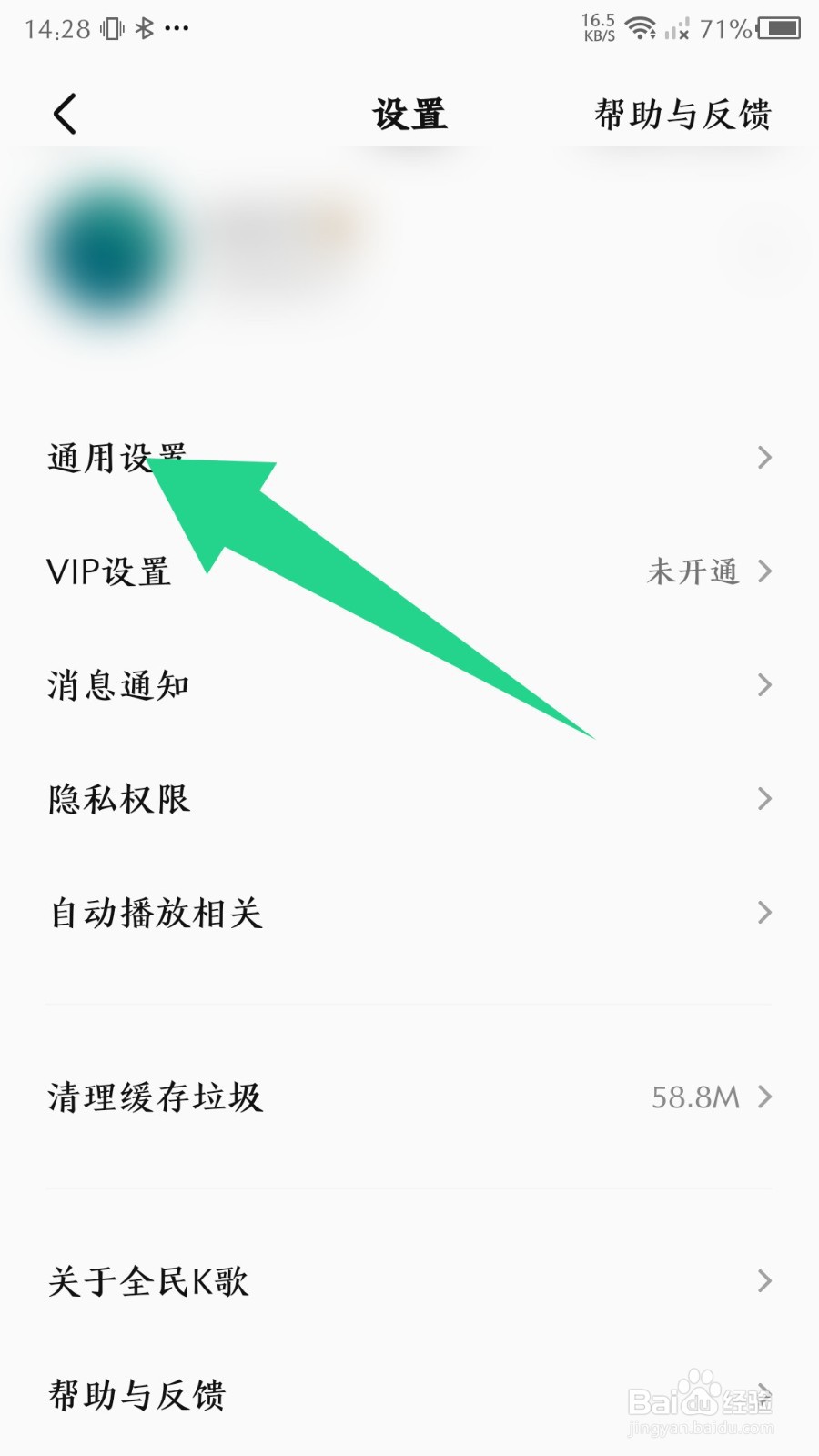Tap the ellipsis icon in the status bar
This screenshot has height=1456, width=819.
click(x=177, y=30)
